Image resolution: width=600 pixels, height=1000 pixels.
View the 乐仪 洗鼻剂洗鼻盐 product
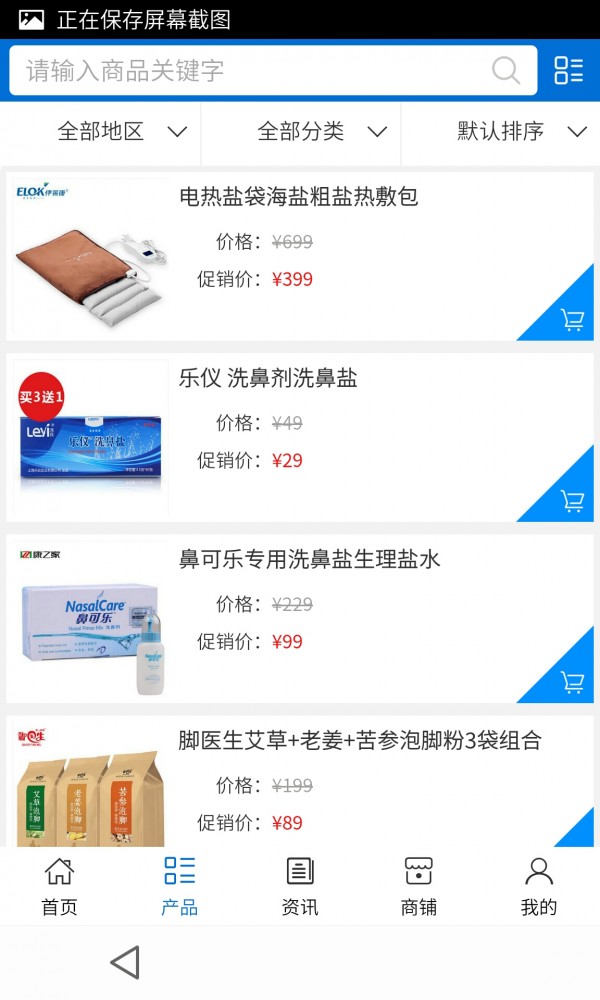coord(268,379)
